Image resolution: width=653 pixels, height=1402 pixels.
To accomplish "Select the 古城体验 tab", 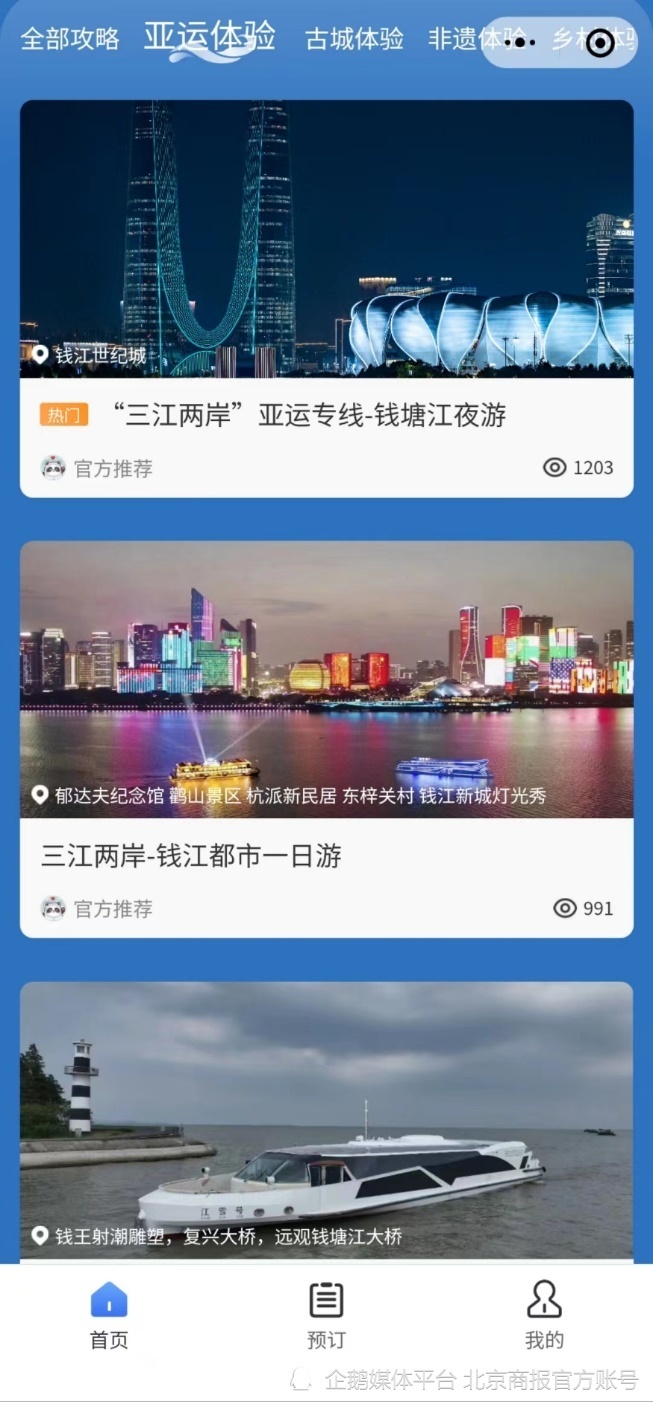I will click(x=355, y=39).
